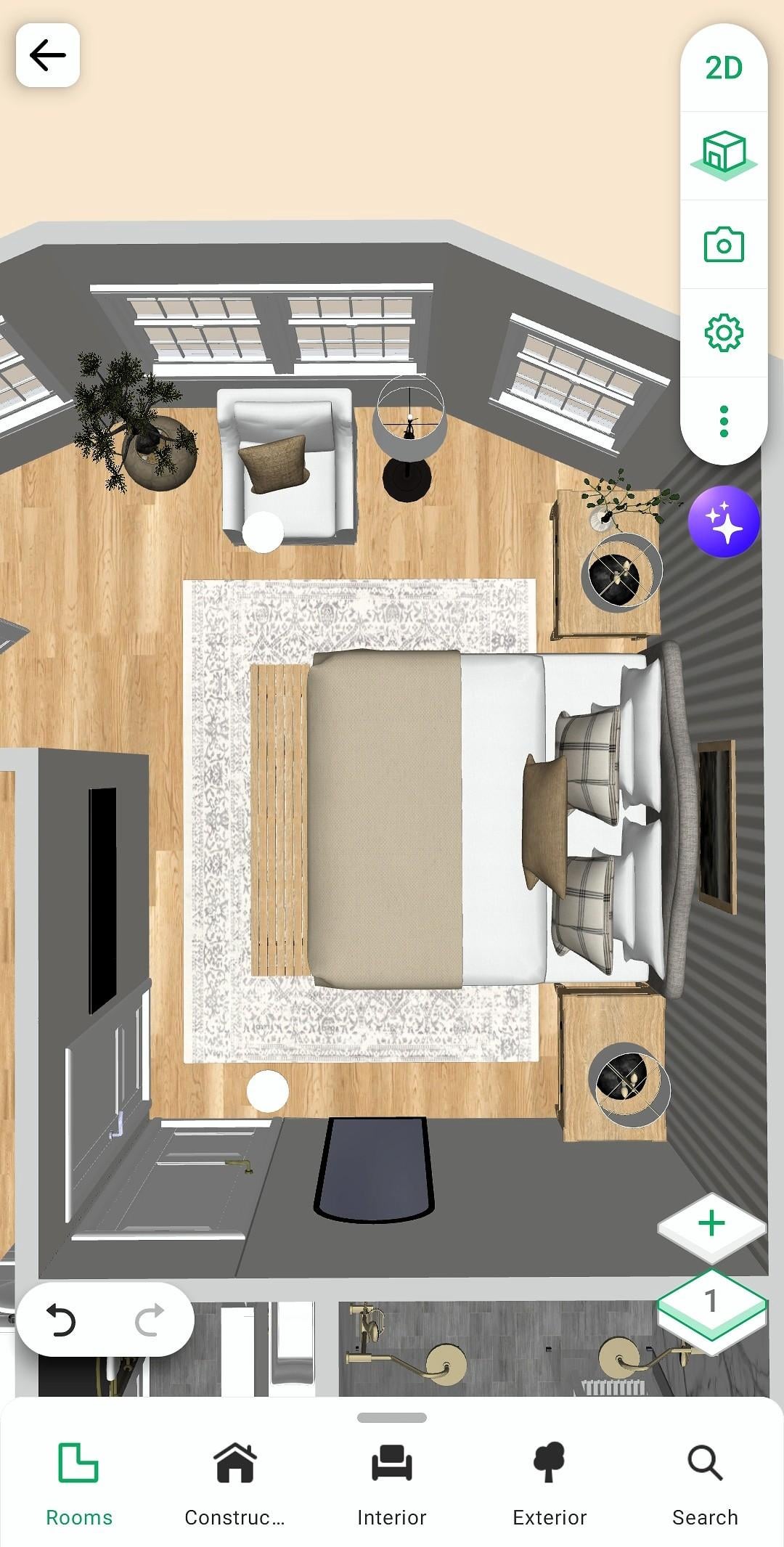Open the three-dot overflow menu
This screenshot has width=784, height=1547.
click(724, 422)
